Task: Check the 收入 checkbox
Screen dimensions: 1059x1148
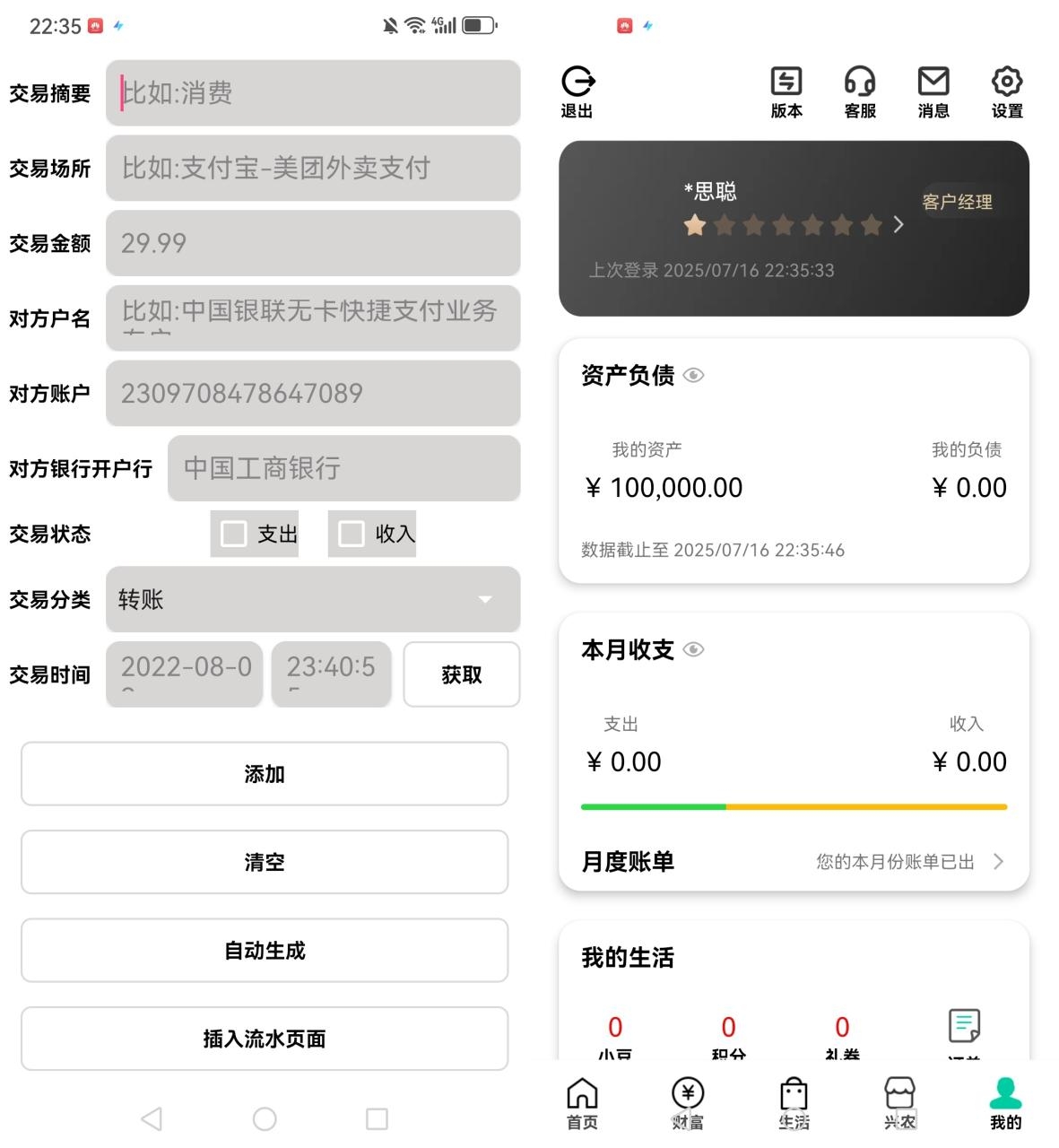Action: point(352,534)
